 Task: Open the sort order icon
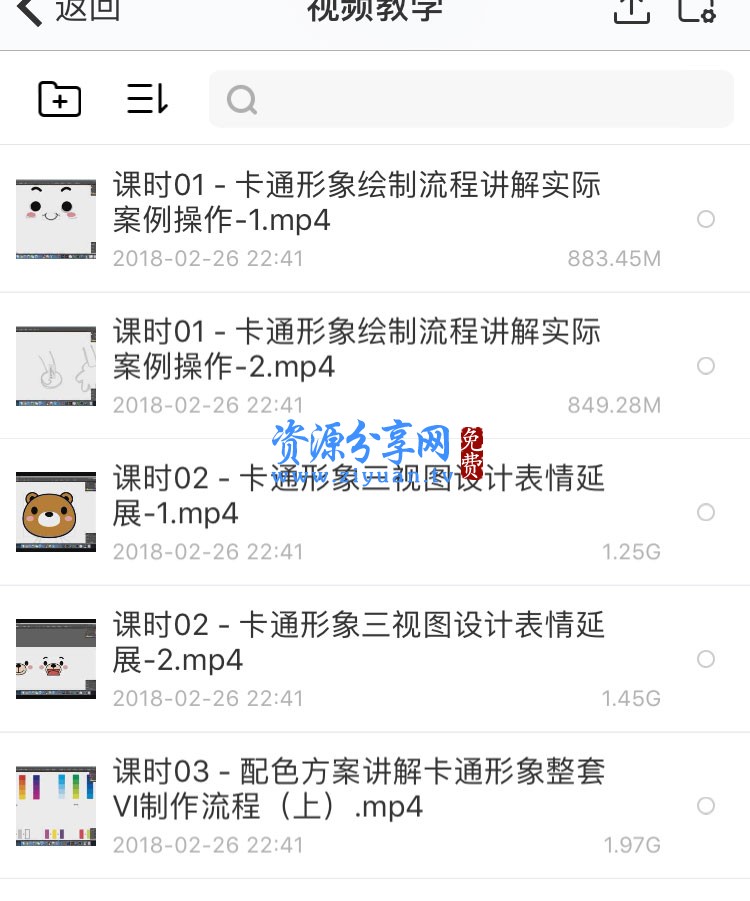coord(146,98)
